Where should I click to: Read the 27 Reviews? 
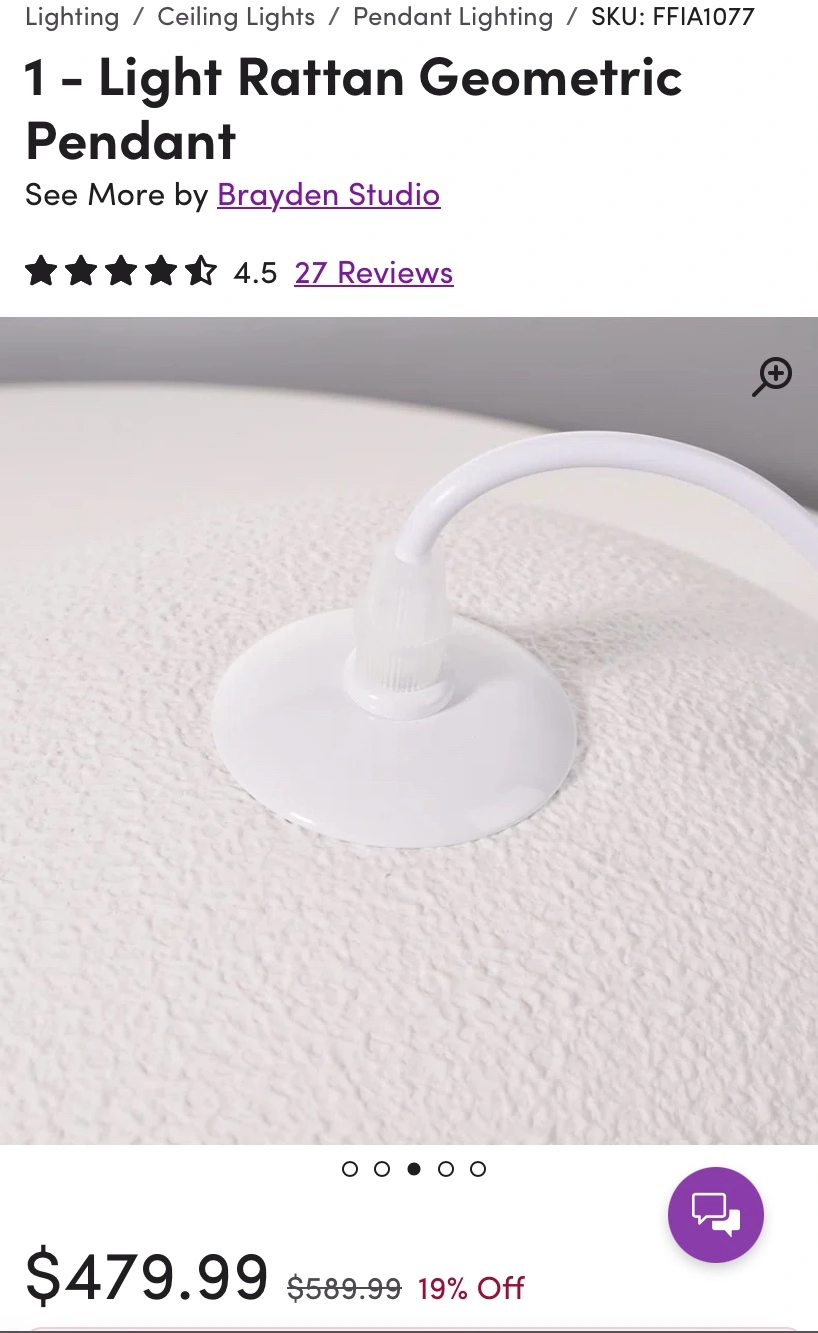[x=373, y=272]
